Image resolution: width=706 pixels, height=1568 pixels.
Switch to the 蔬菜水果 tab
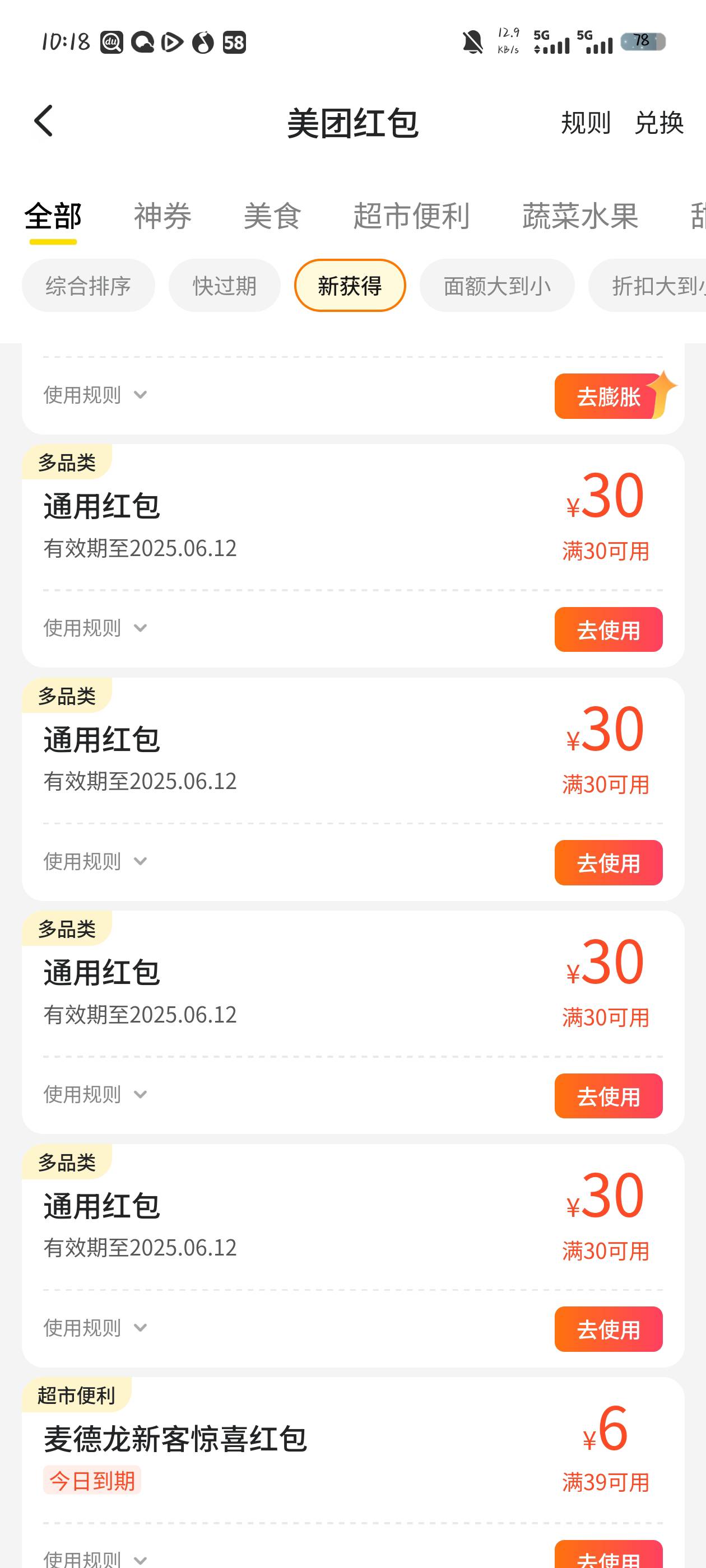click(580, 216)
